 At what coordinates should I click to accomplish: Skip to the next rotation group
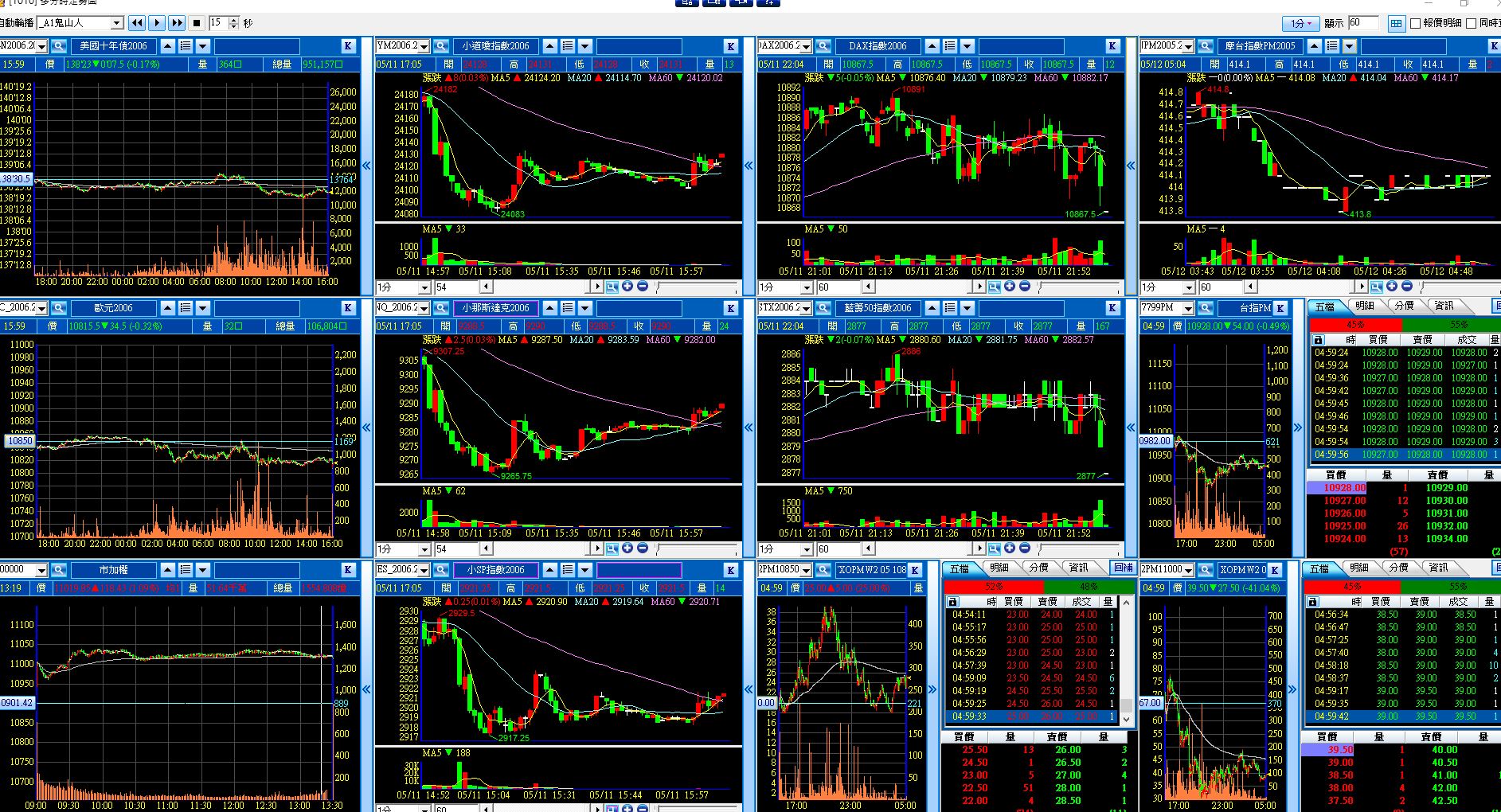[177, 23]
